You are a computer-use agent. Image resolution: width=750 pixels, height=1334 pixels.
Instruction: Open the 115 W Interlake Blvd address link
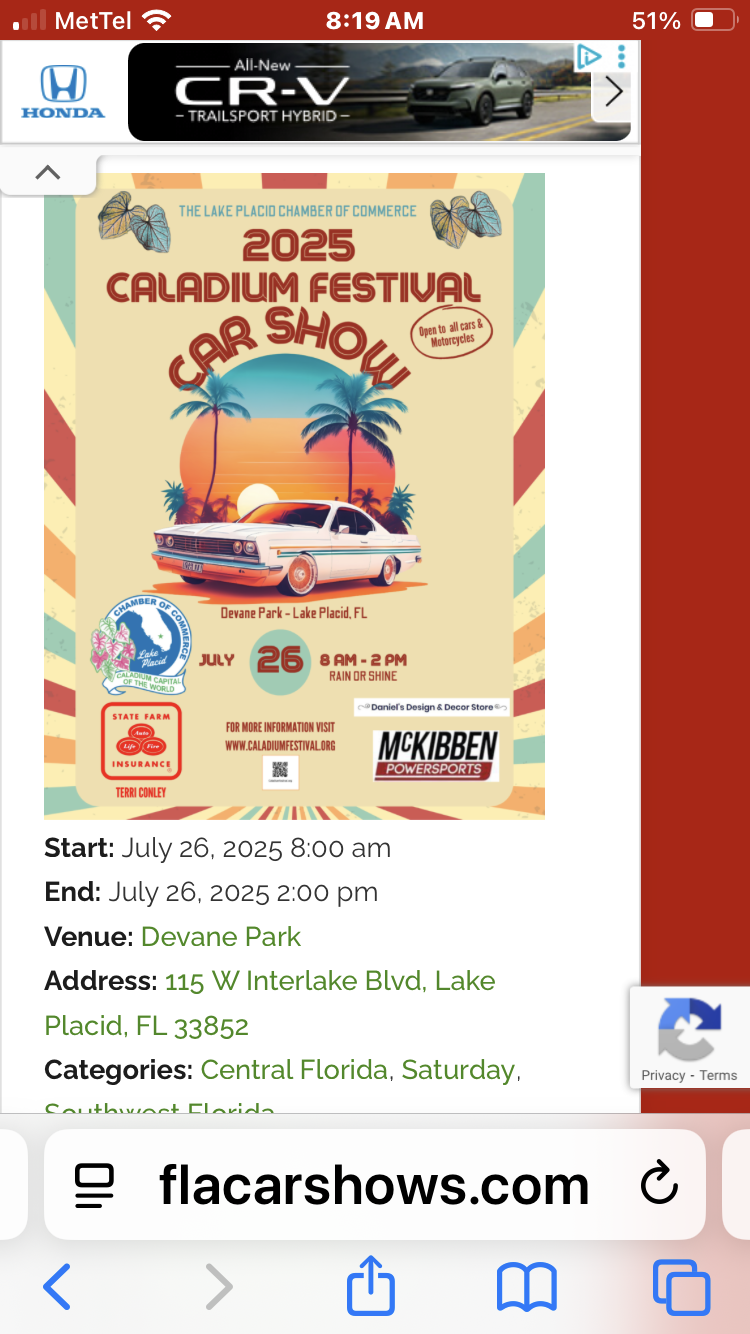click(x=270, y=1003)
